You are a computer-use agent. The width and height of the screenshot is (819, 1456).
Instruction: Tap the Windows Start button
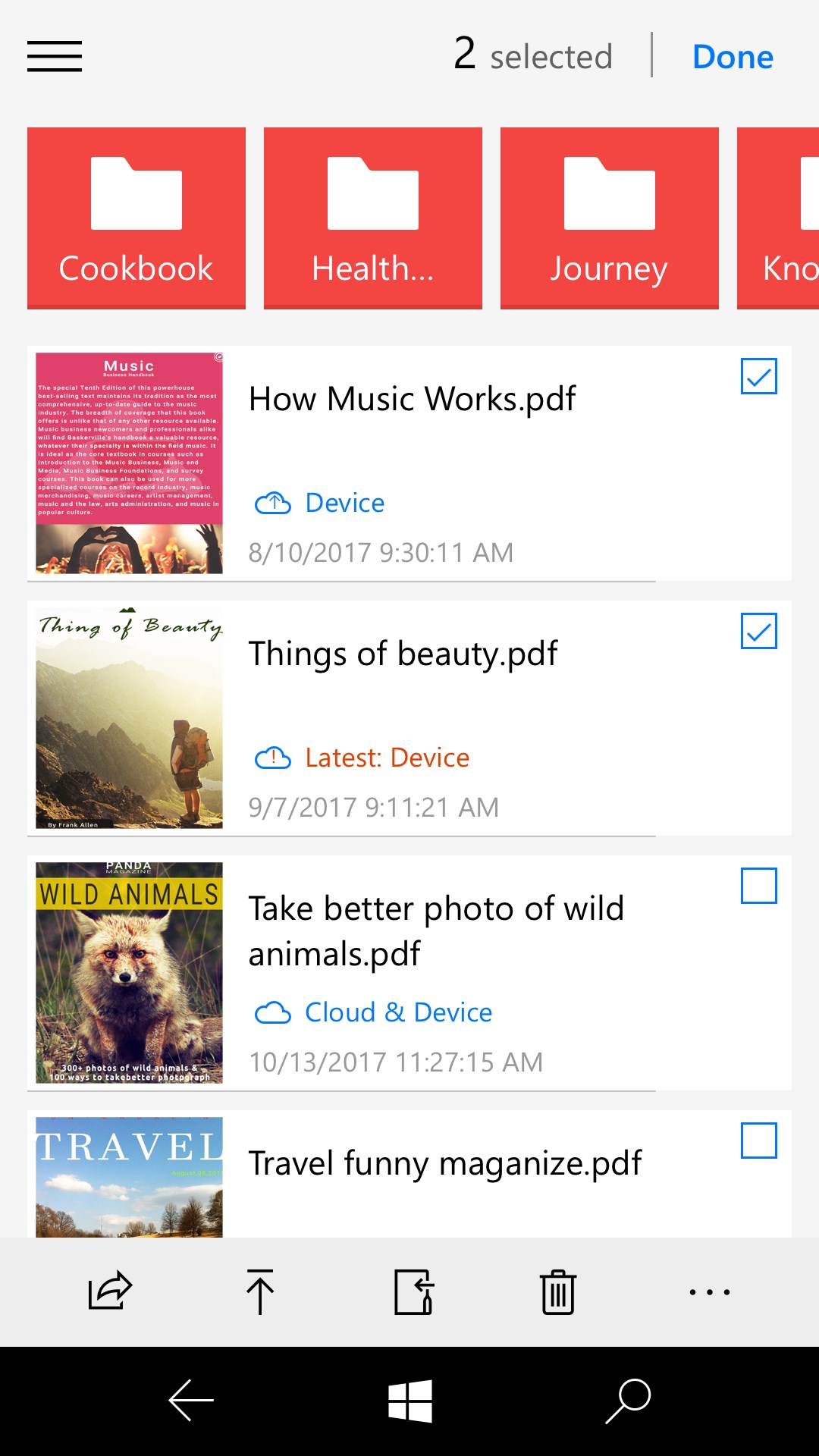pos(409,1399)
